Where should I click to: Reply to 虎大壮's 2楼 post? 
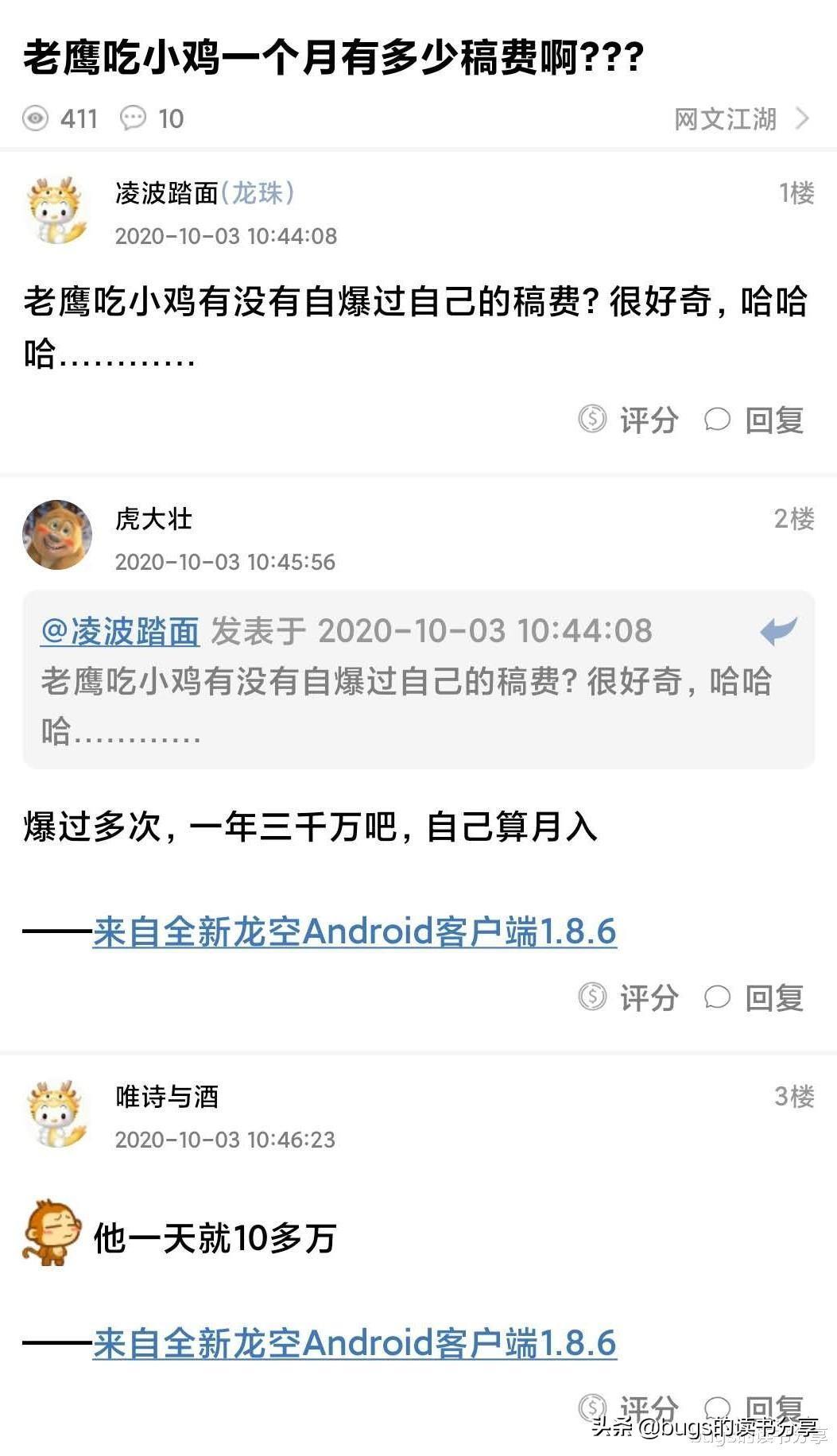pos(754,997)
